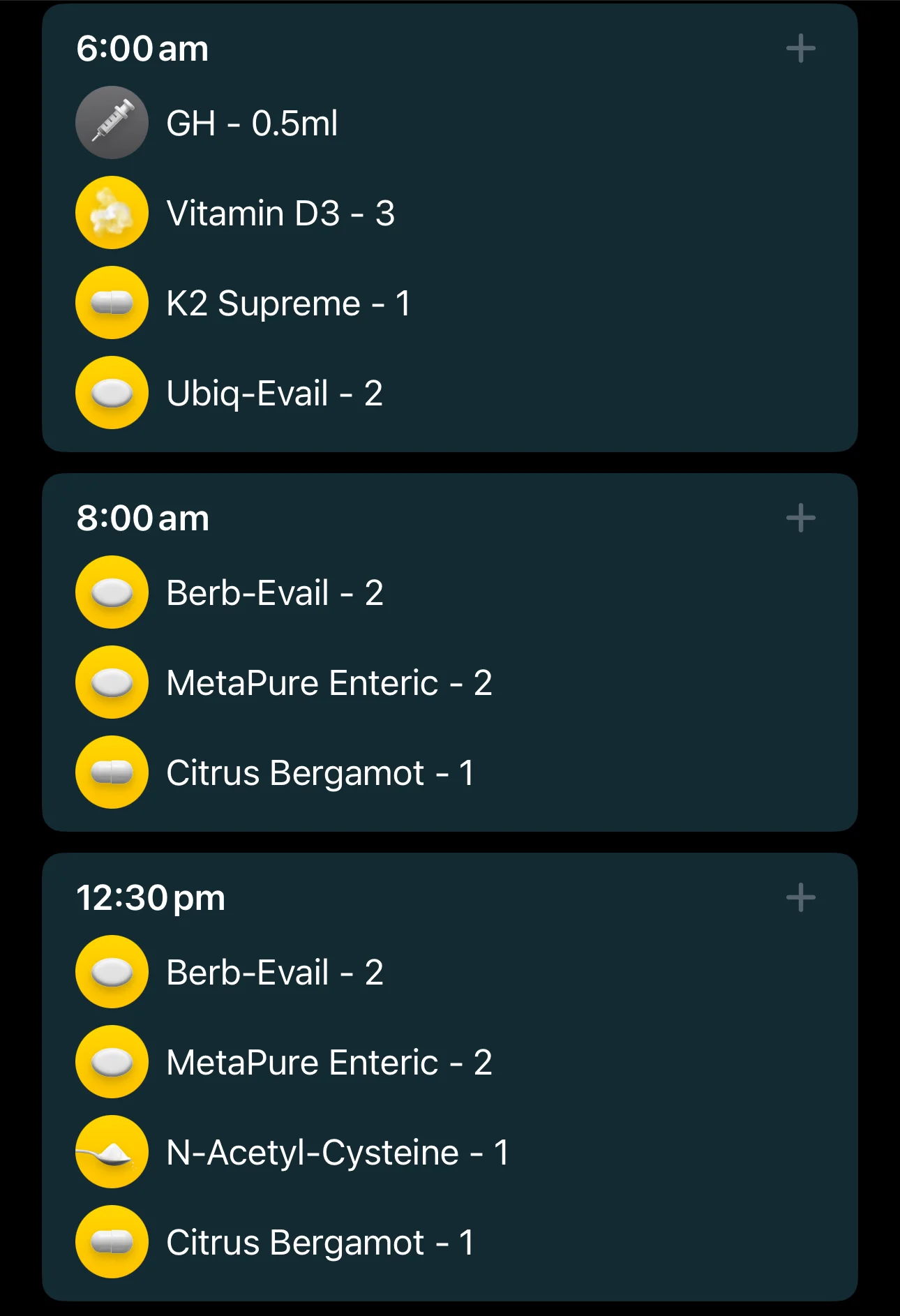This screenshot has height=1316, width=900.
Task: Open the Vitamin D3 - 3 entry
Action: (x=280, y=214)
